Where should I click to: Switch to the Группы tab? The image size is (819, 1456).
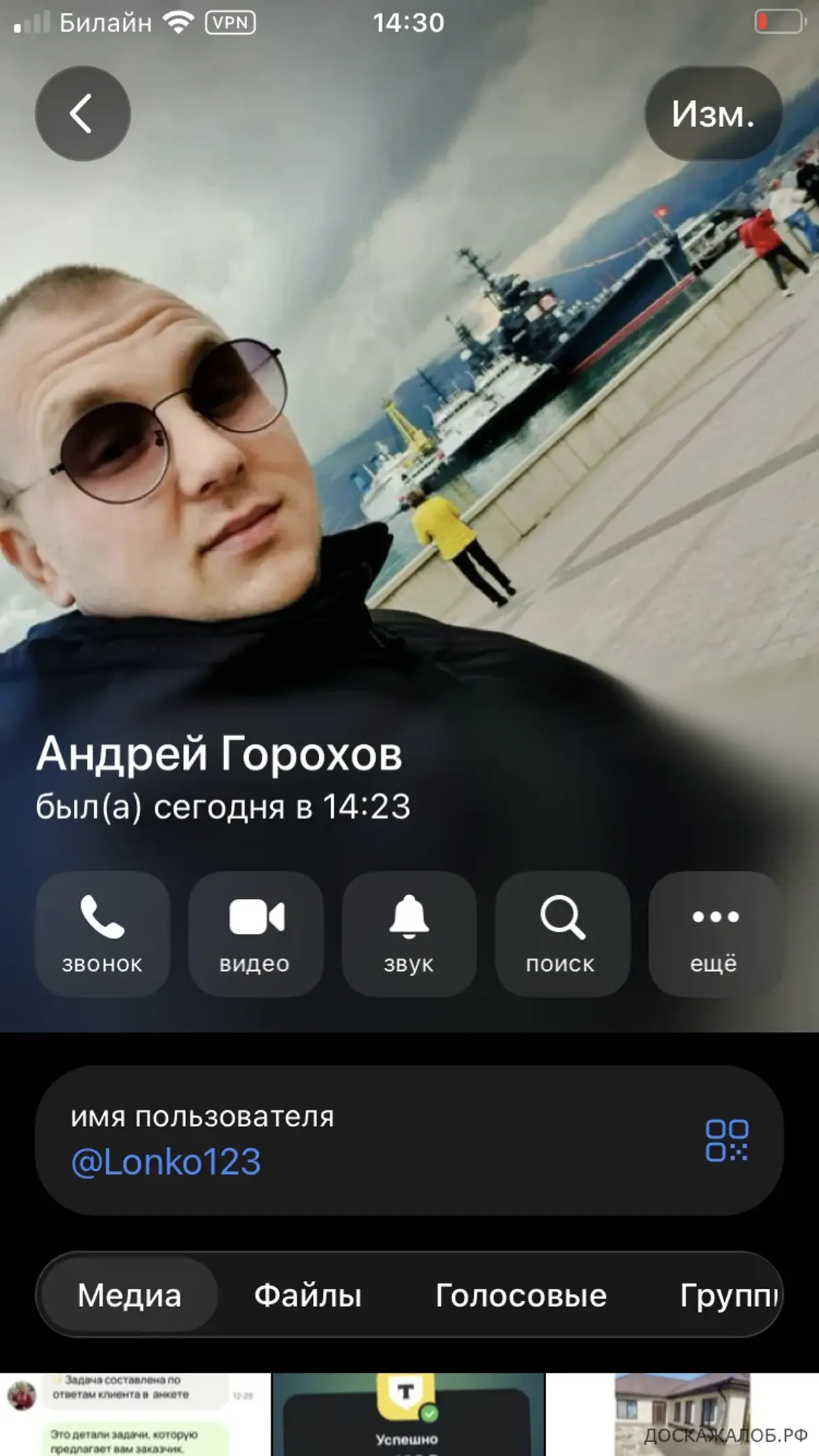(728, 1296)
